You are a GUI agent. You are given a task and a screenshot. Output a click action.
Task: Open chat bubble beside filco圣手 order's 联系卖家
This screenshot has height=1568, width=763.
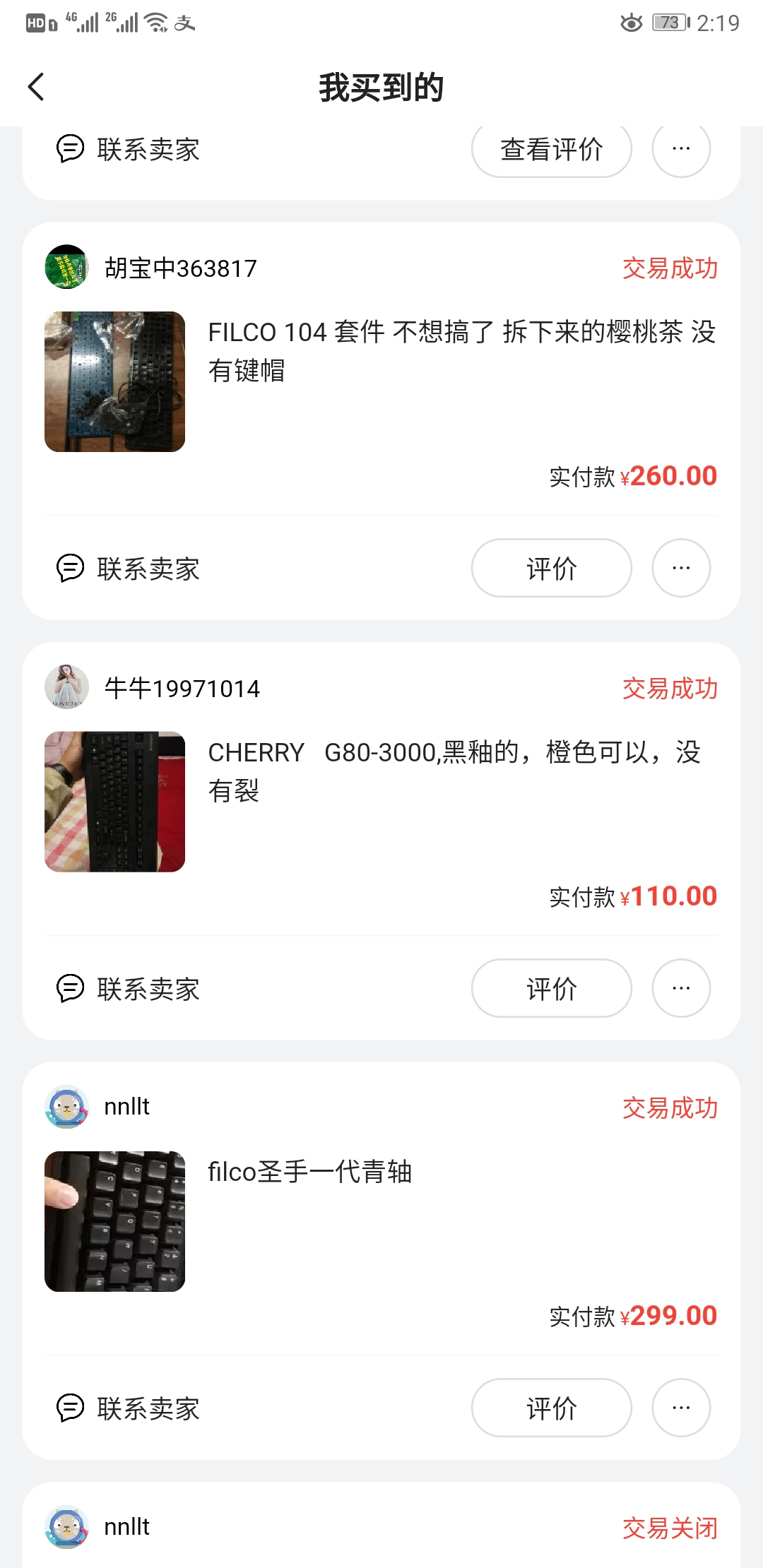pos(69,1408)
